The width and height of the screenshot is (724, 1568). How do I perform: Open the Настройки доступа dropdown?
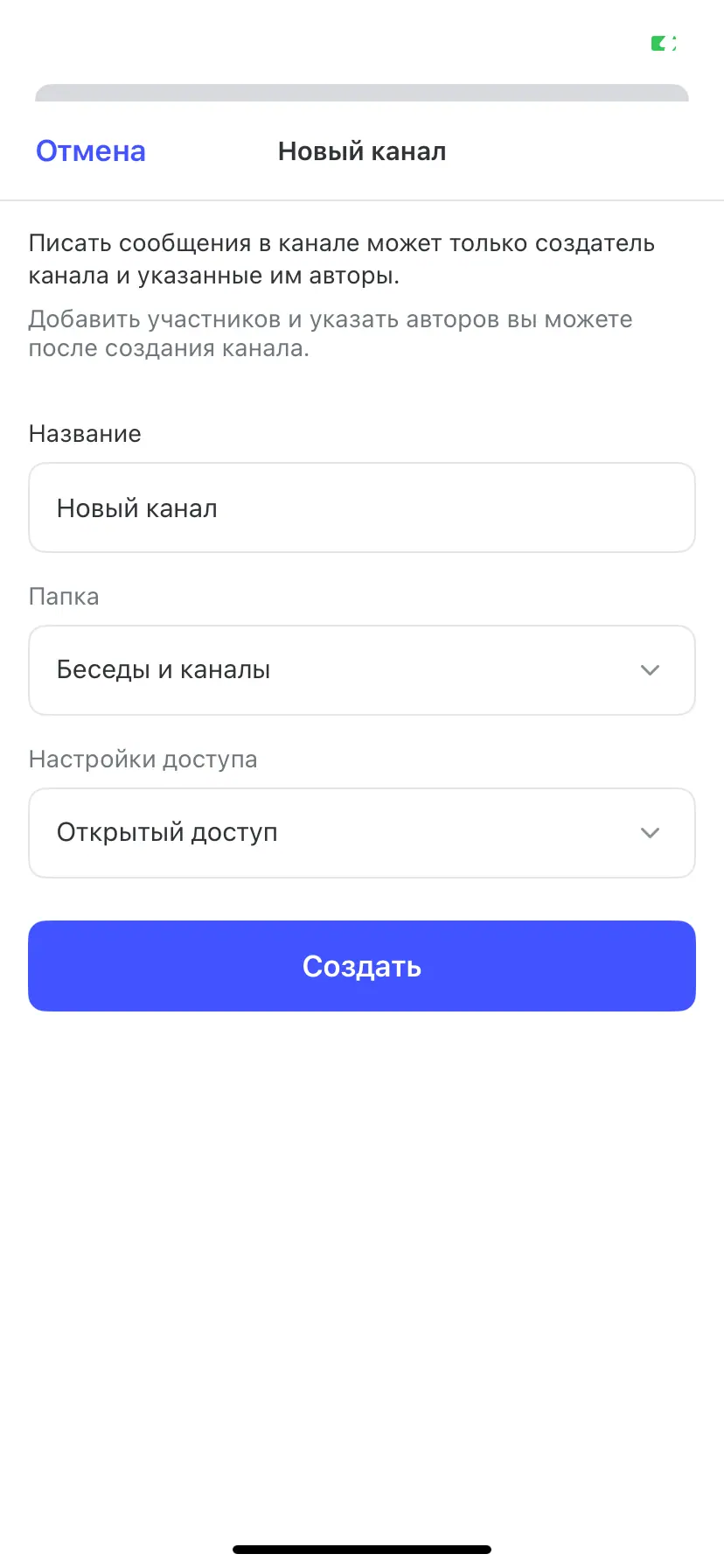(x=362, y=833)
